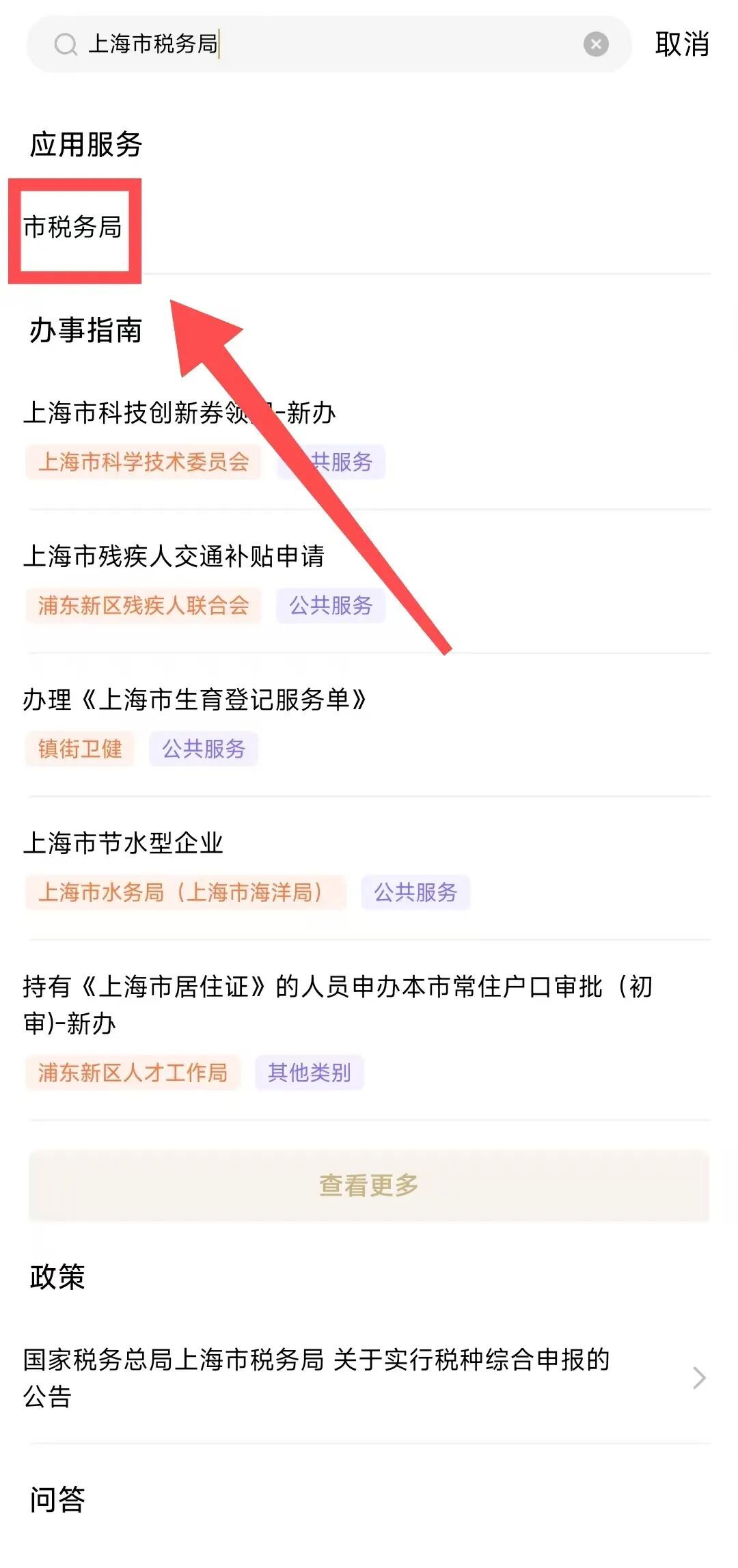Cancel the search with 取消

(x=681, y=44)
